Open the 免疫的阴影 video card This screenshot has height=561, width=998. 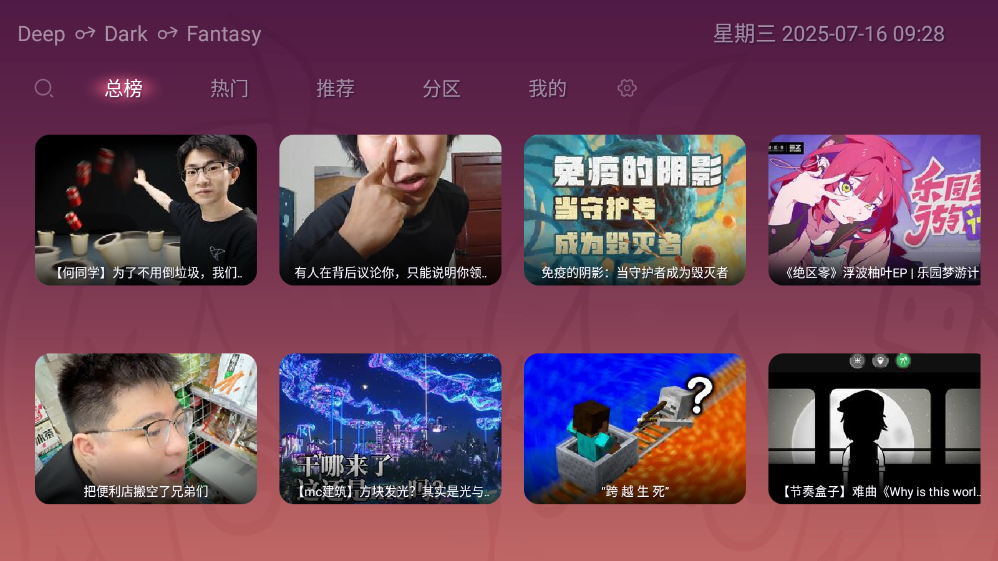pos(634,210)
